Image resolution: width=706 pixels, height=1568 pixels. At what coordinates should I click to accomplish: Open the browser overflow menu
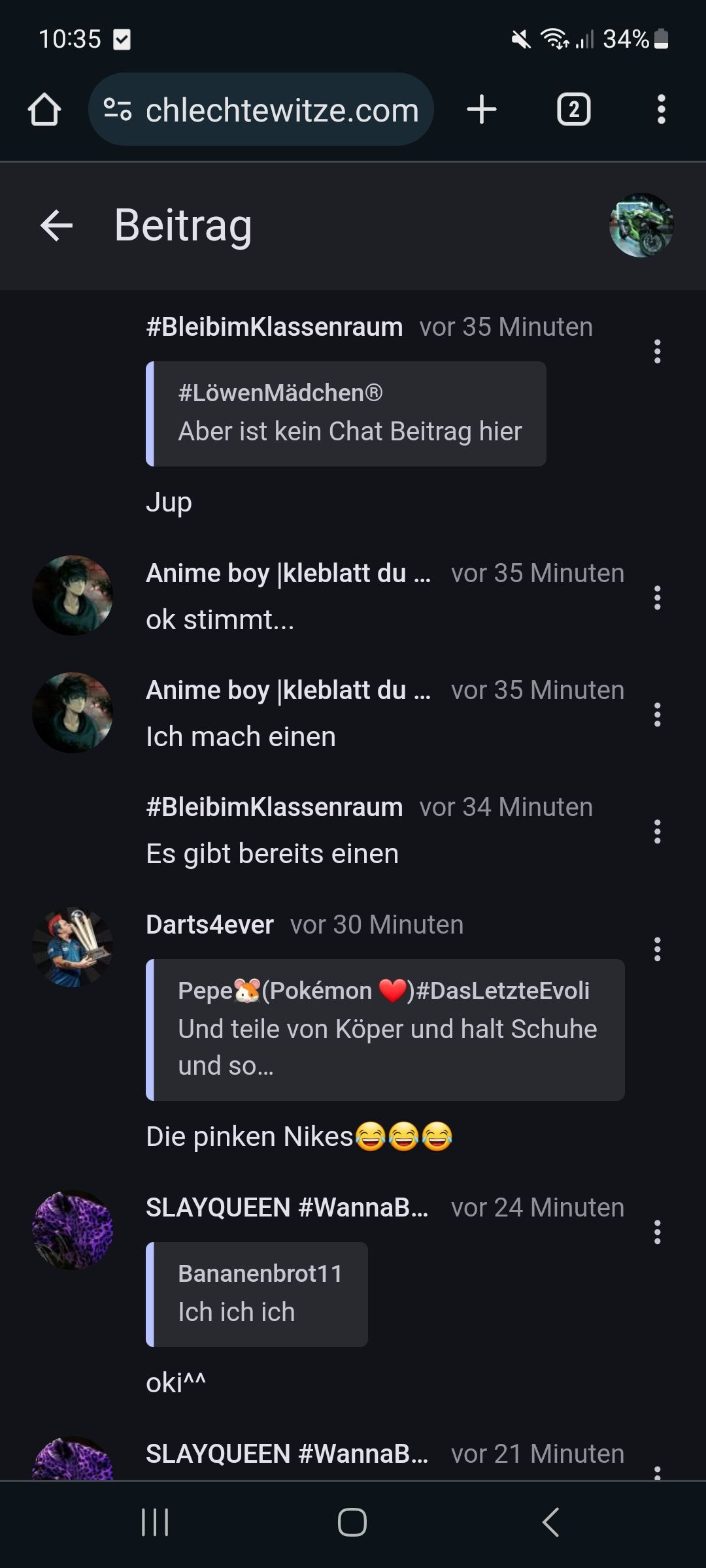[661, 109]
